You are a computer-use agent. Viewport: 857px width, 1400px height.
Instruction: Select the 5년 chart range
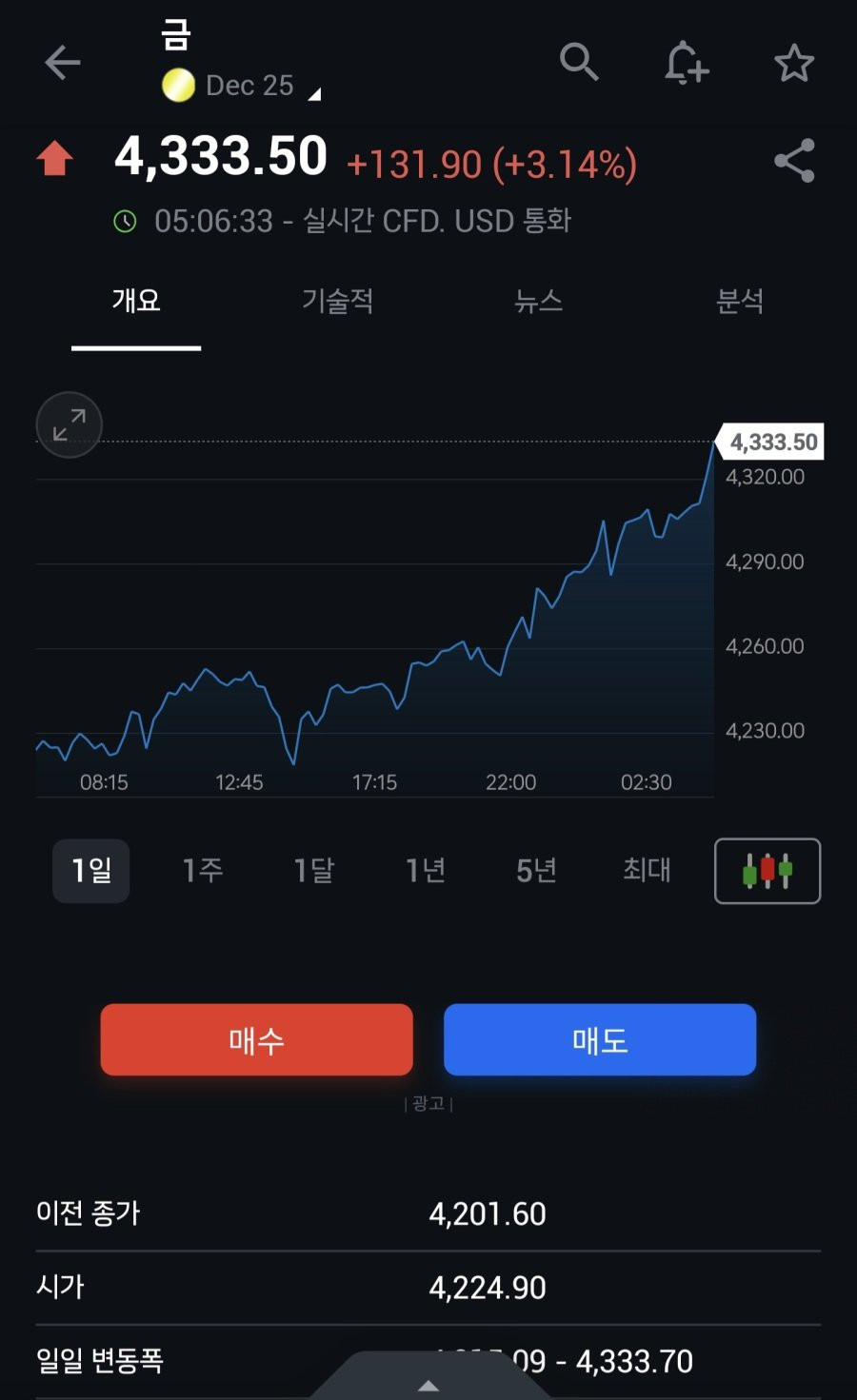click(536, 870)
